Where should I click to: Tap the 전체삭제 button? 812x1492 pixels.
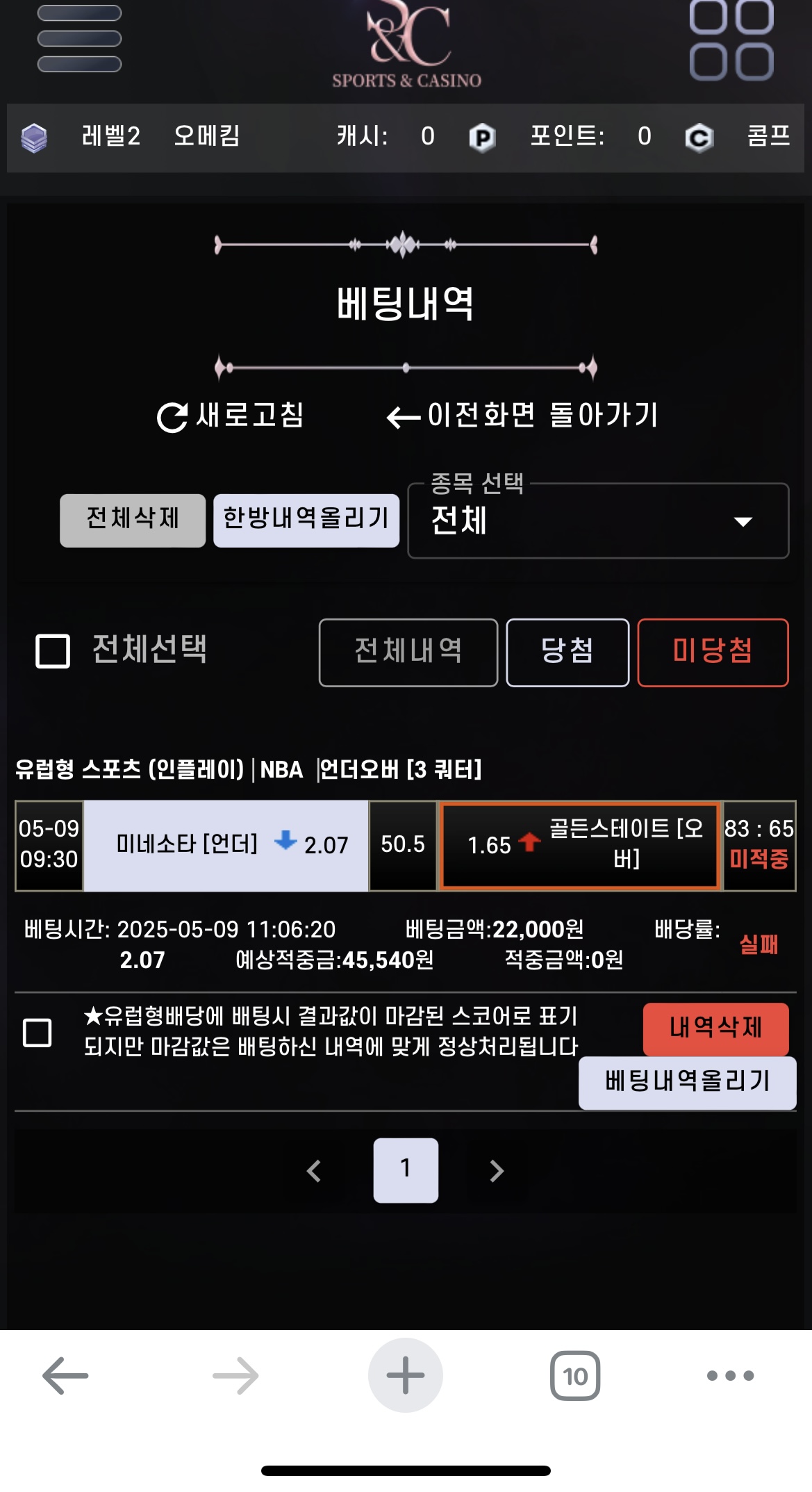coord(133,520)
